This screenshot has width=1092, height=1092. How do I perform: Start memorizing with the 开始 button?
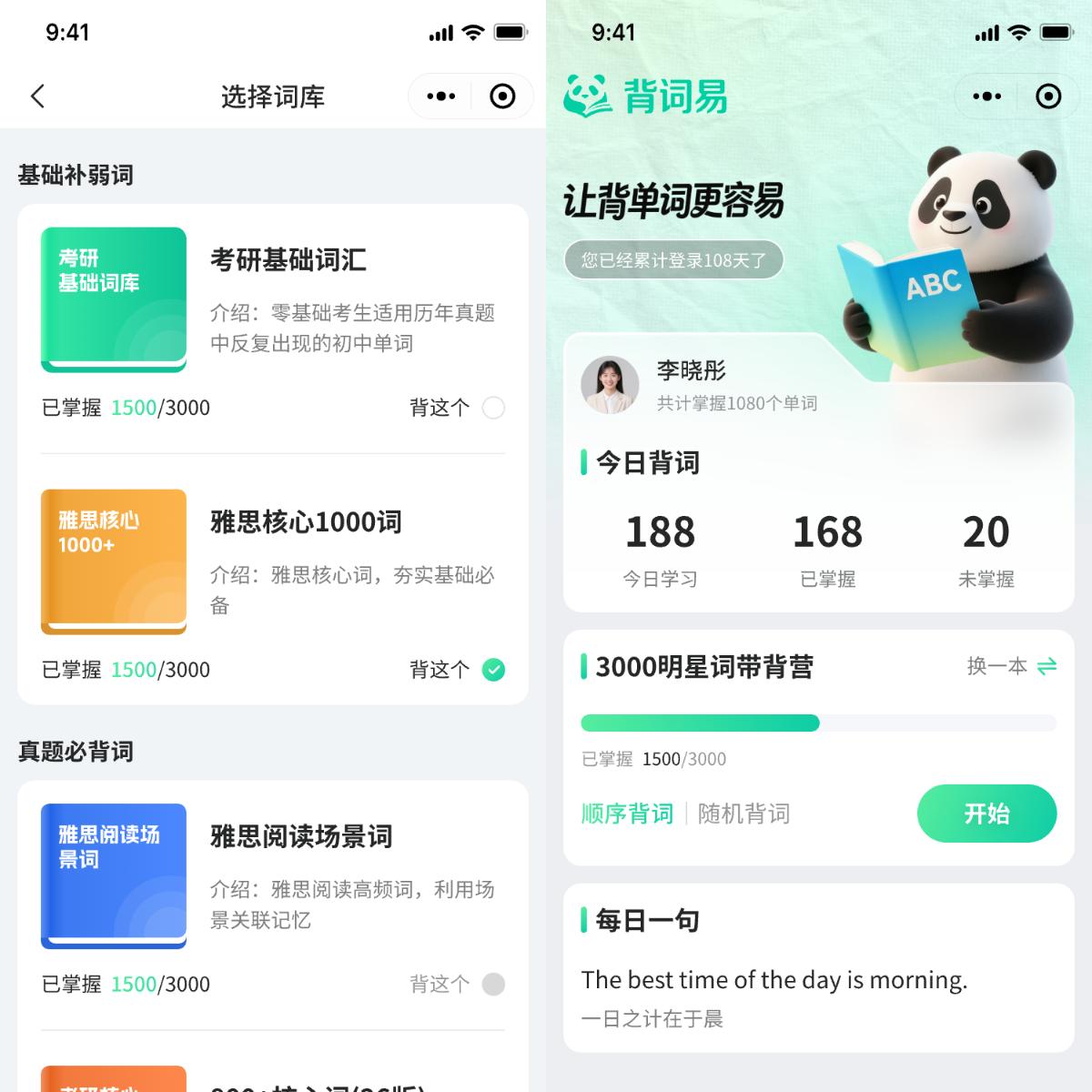[986, 814]
